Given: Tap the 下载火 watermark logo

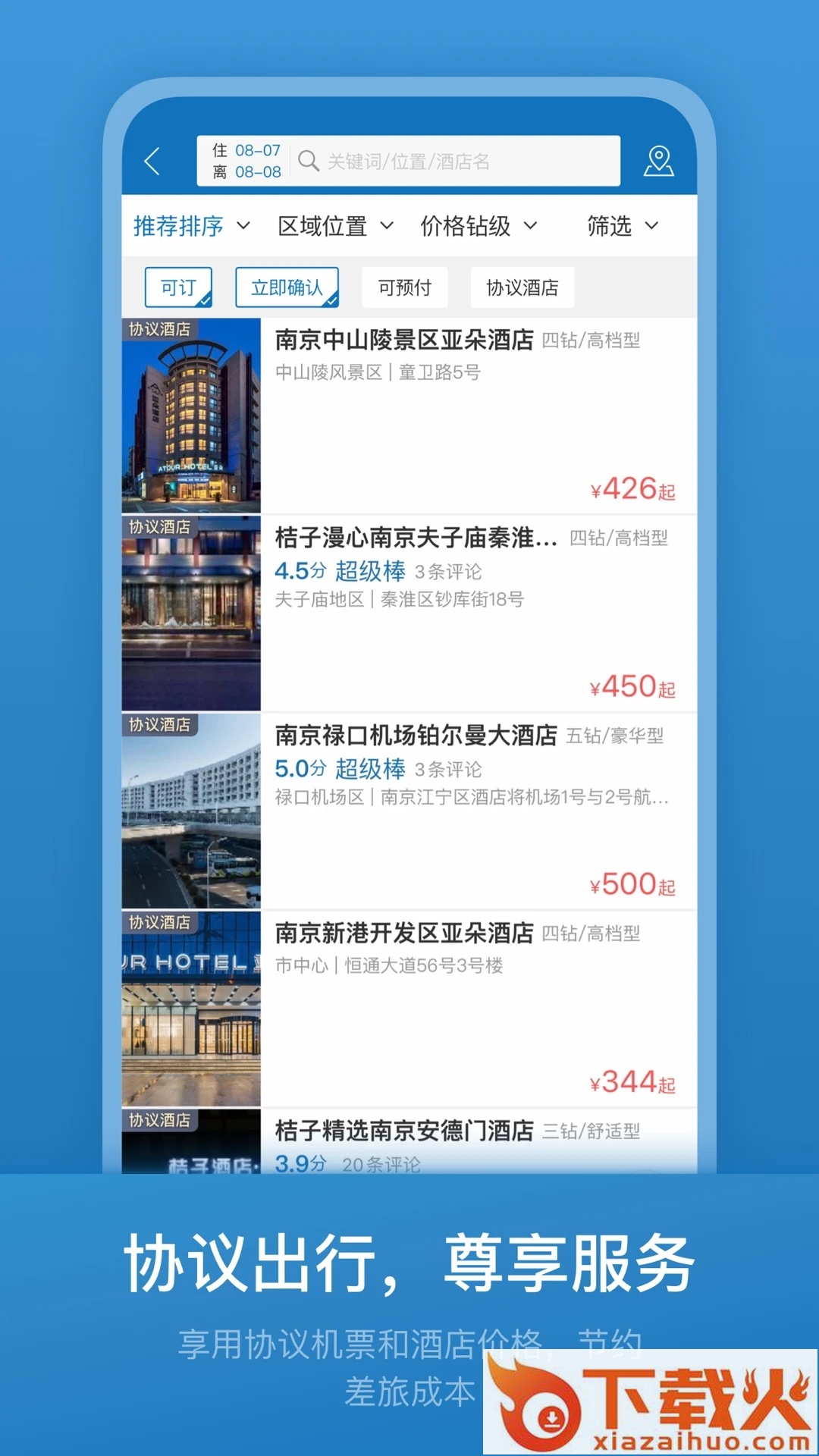Looking at the screenshot, I should point(648,1407).
